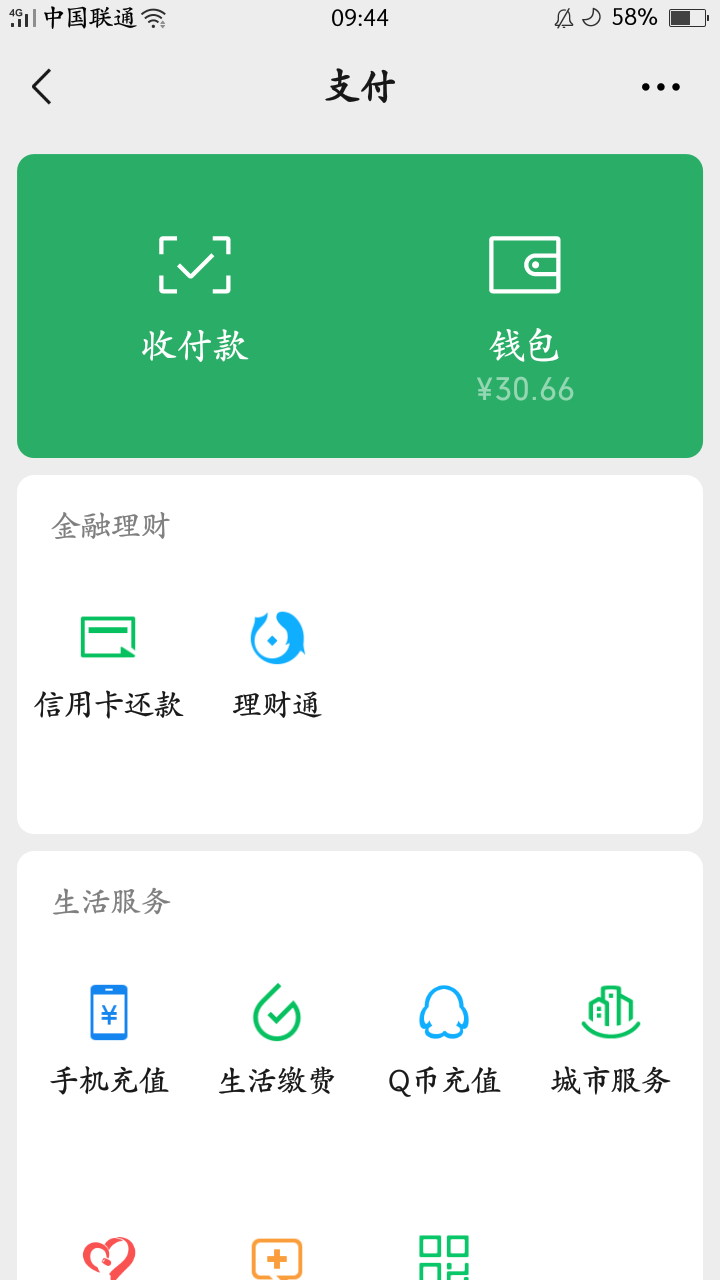Open the three-dot overflow menu
The width and height of the screenshot is (720, 1280).
click(661, 87)
